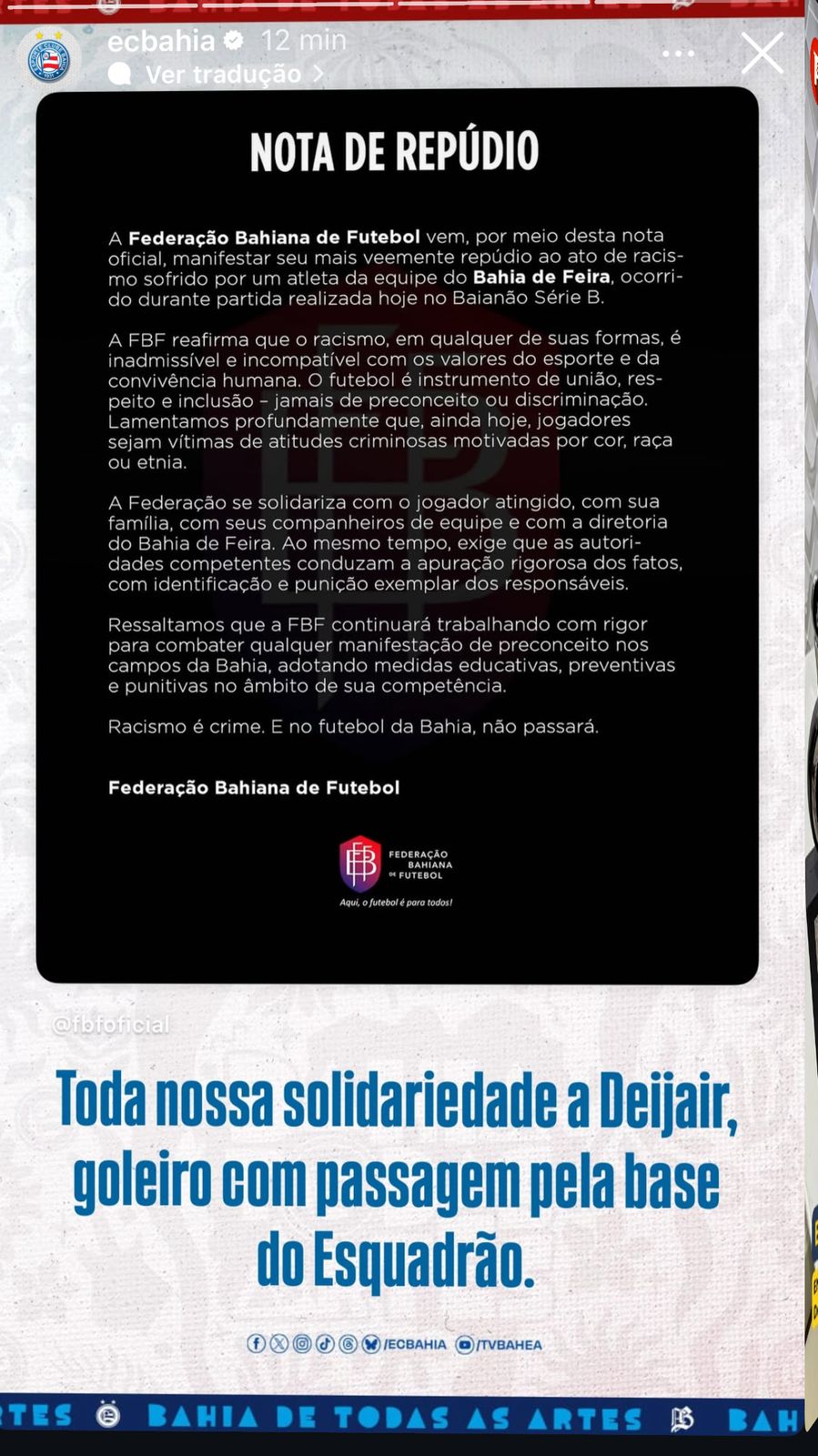
Task: Open the @fbfoficial mention
Action: tap(111, 1026)
